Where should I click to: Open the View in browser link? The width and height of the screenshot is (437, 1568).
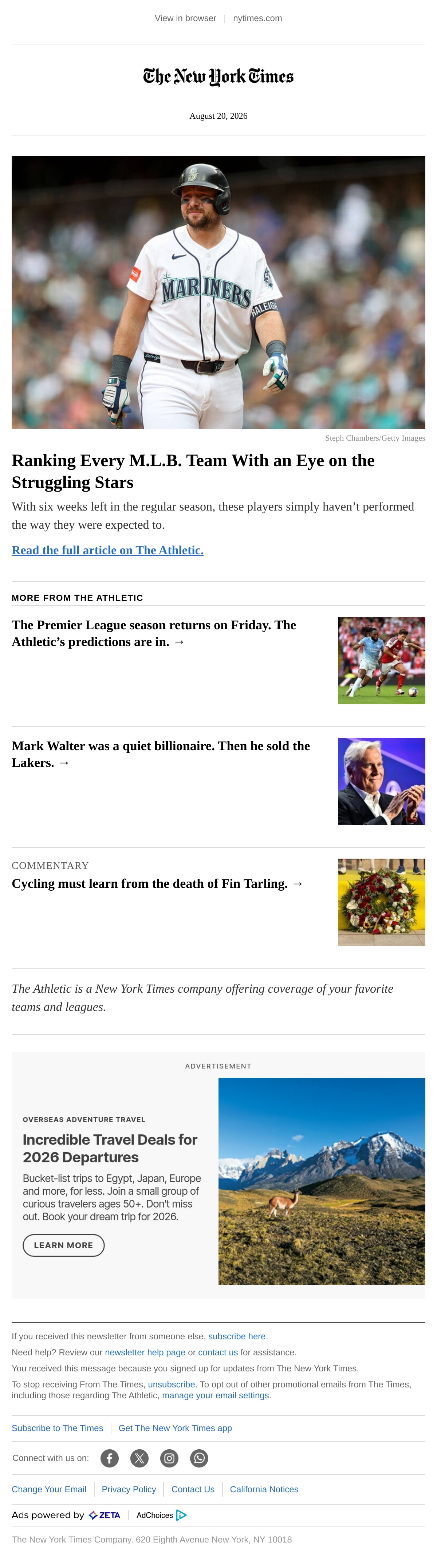pyautogui.click(x=185, y=18)
